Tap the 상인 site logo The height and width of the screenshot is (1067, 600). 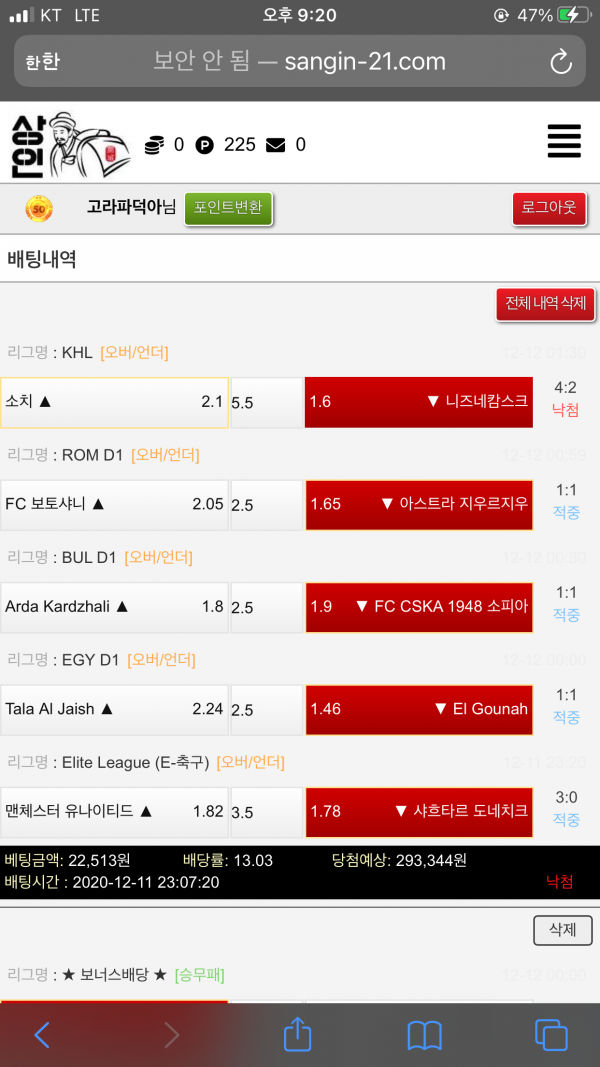click(x=68, y=145)
